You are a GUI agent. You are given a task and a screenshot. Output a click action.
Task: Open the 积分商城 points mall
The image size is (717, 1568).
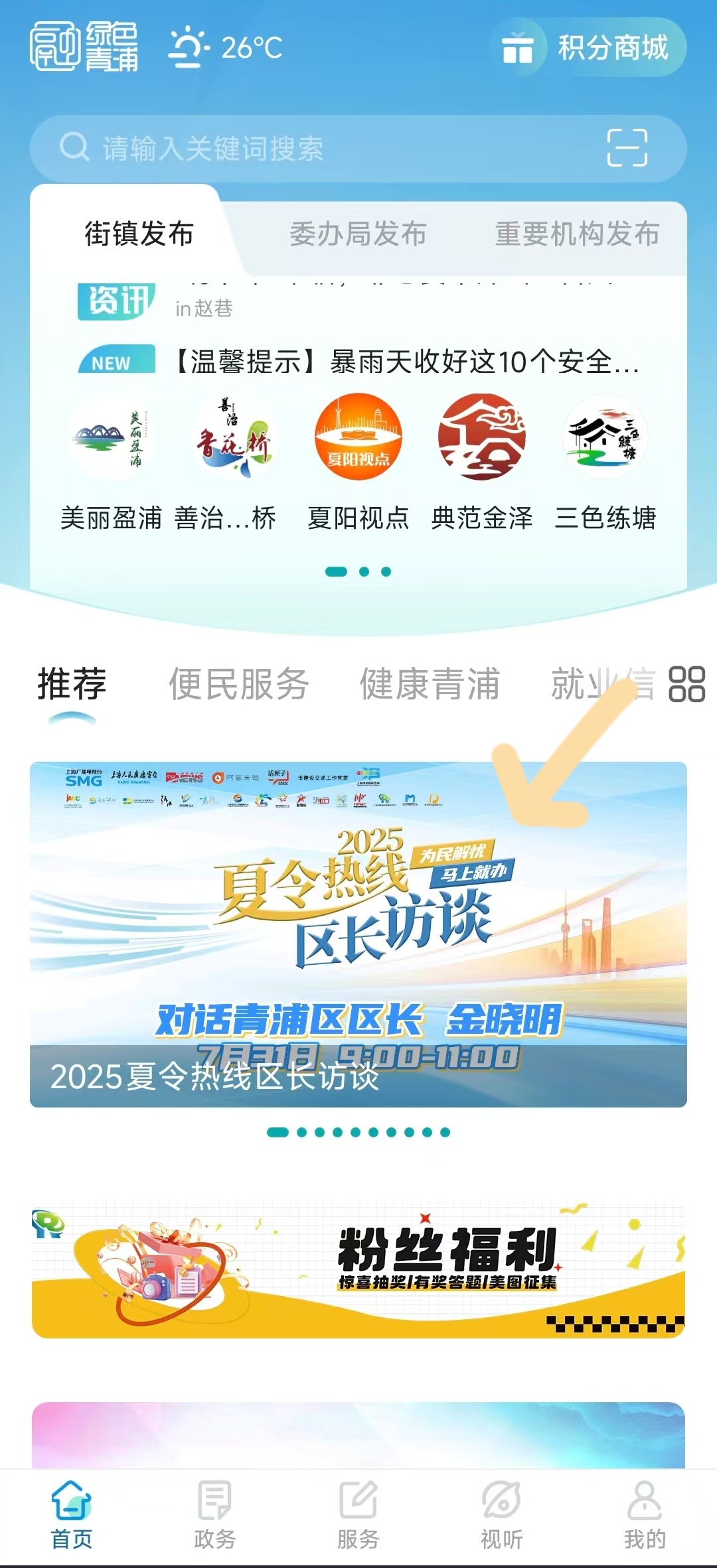[588, 48]
